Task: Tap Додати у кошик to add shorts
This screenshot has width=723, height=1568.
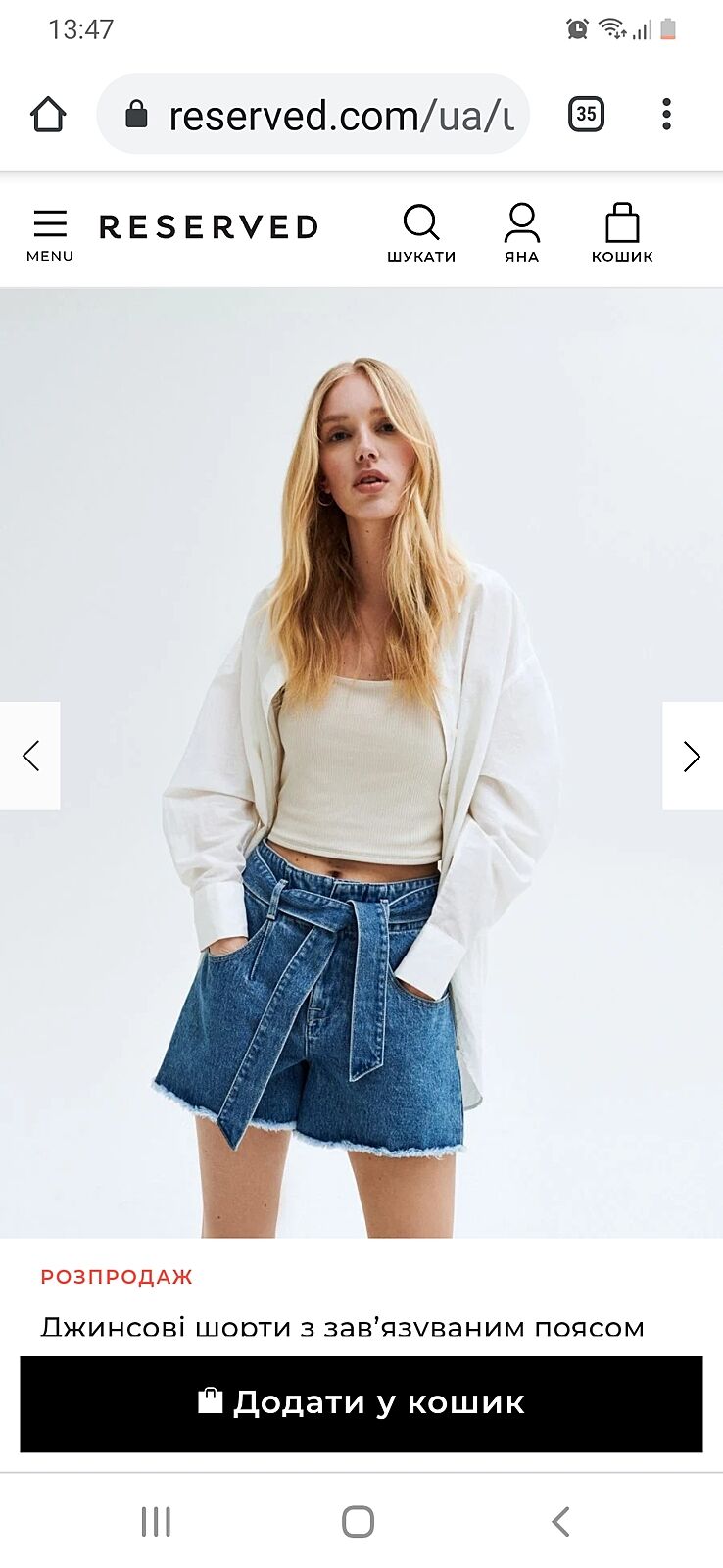Action: click(361, 1403)
